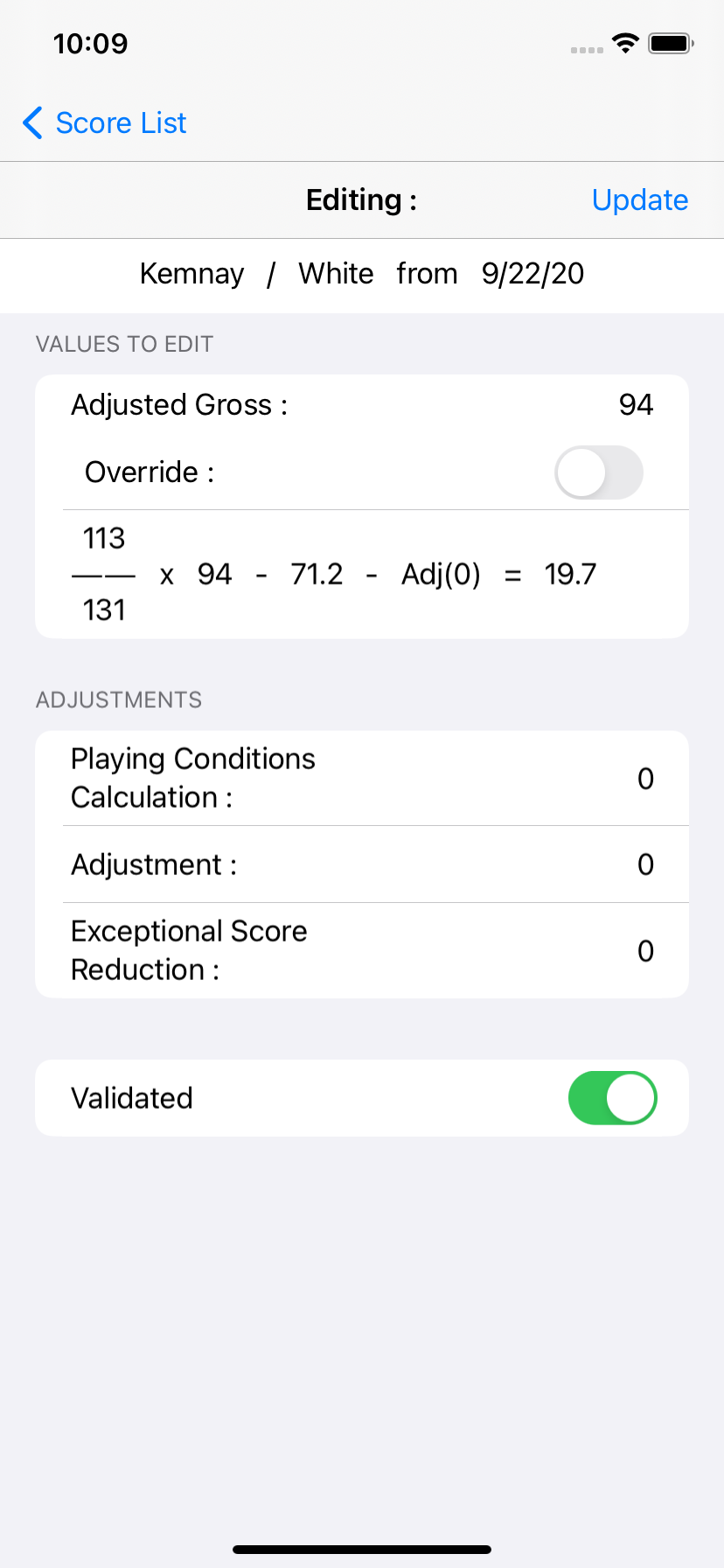Edit the Exceptional Score Reduction value
The width and height of the screenshot is (724, 1568).
pyautogui.click(x=645, y=951)
